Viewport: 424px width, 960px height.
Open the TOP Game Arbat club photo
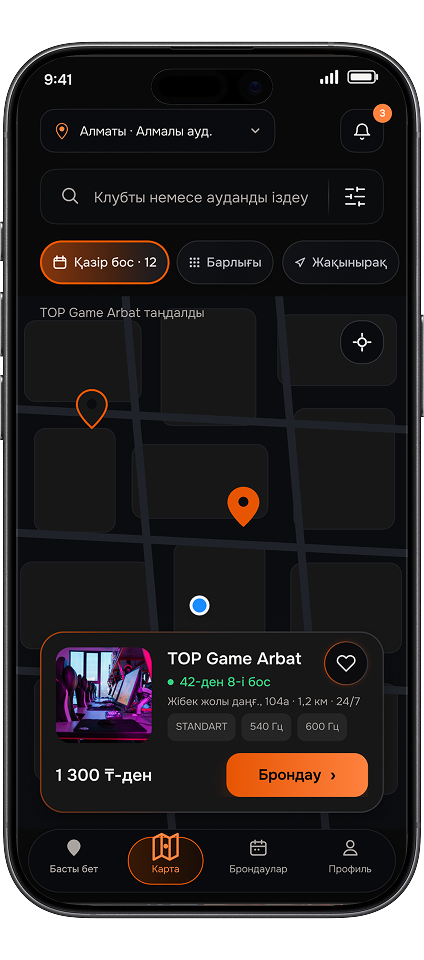(104, 694)
